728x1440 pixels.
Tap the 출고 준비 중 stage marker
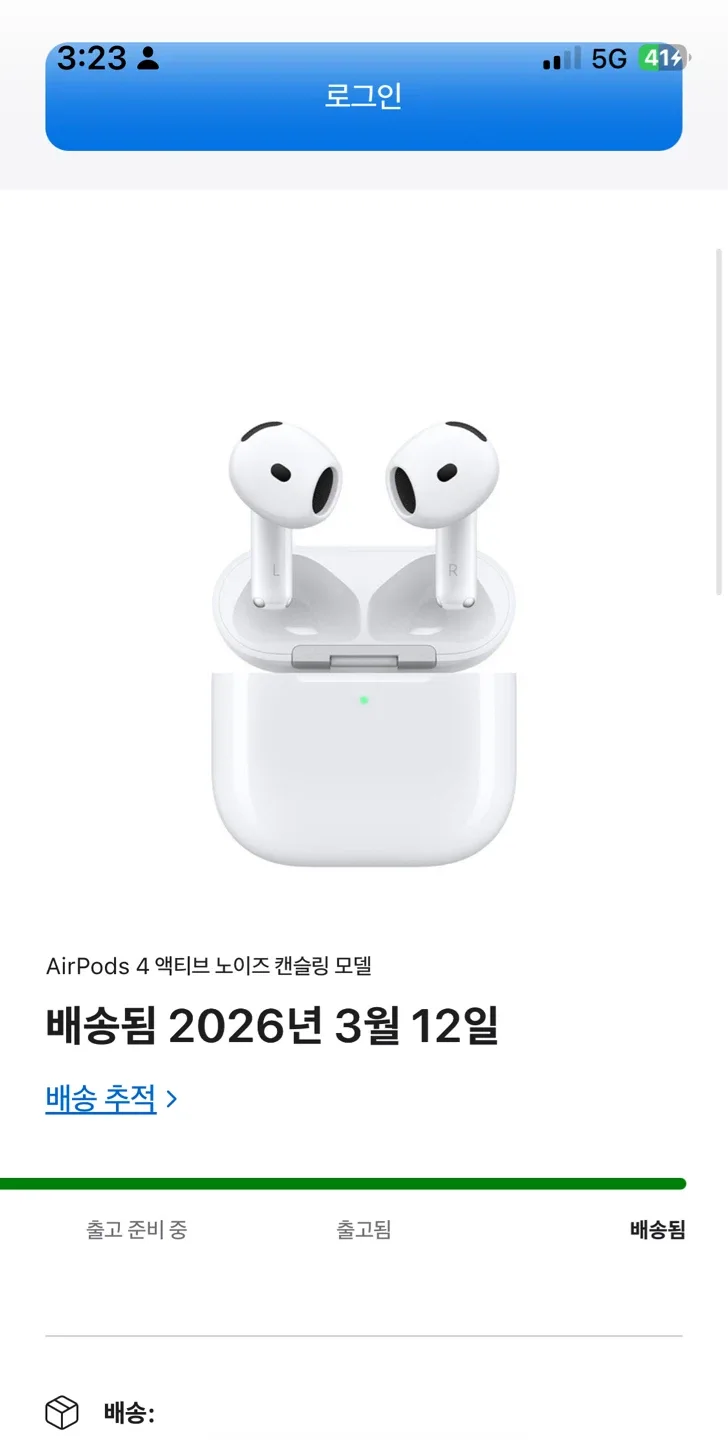(x=137, y=1229)
